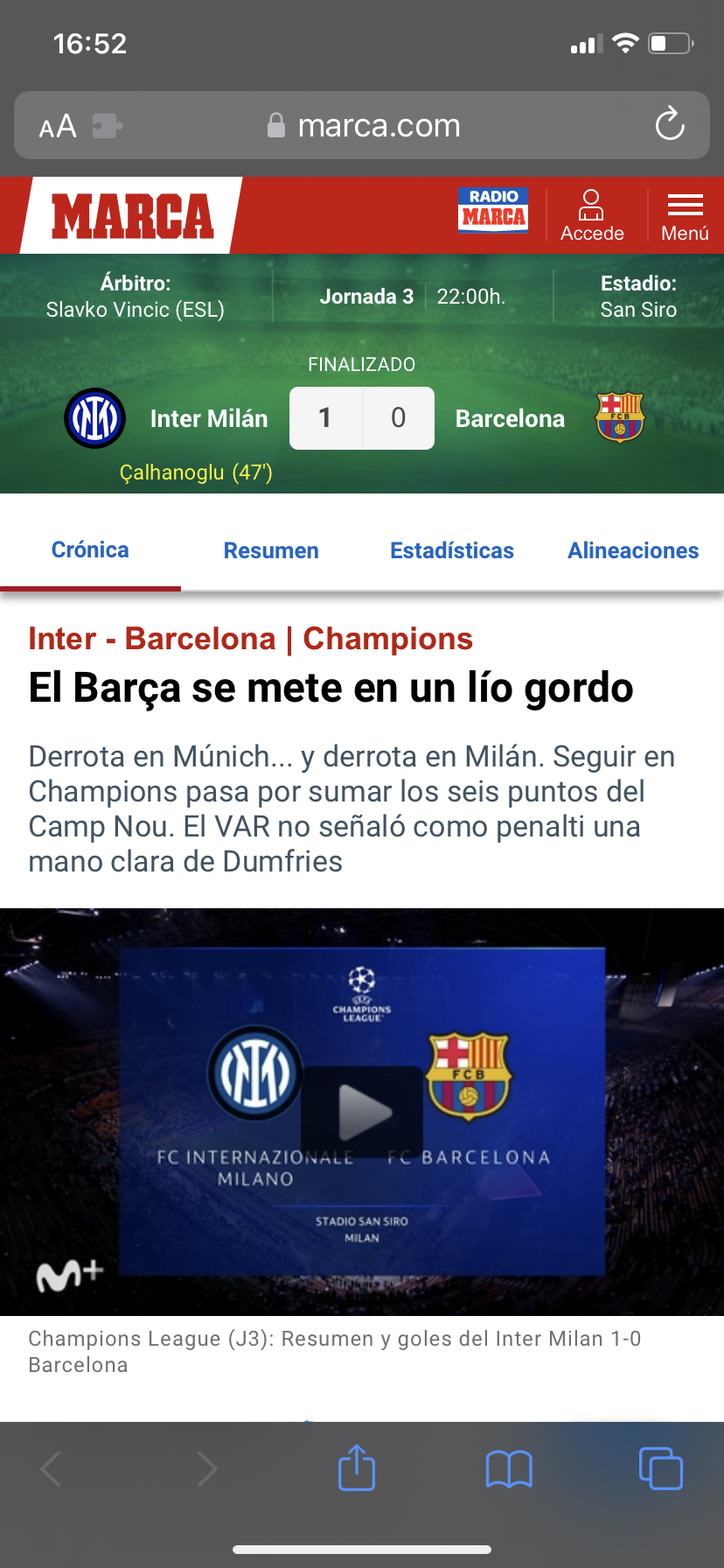Switch to the Estadísticas tab
This screenshot has width=724, height=1568.
point(452,550)
